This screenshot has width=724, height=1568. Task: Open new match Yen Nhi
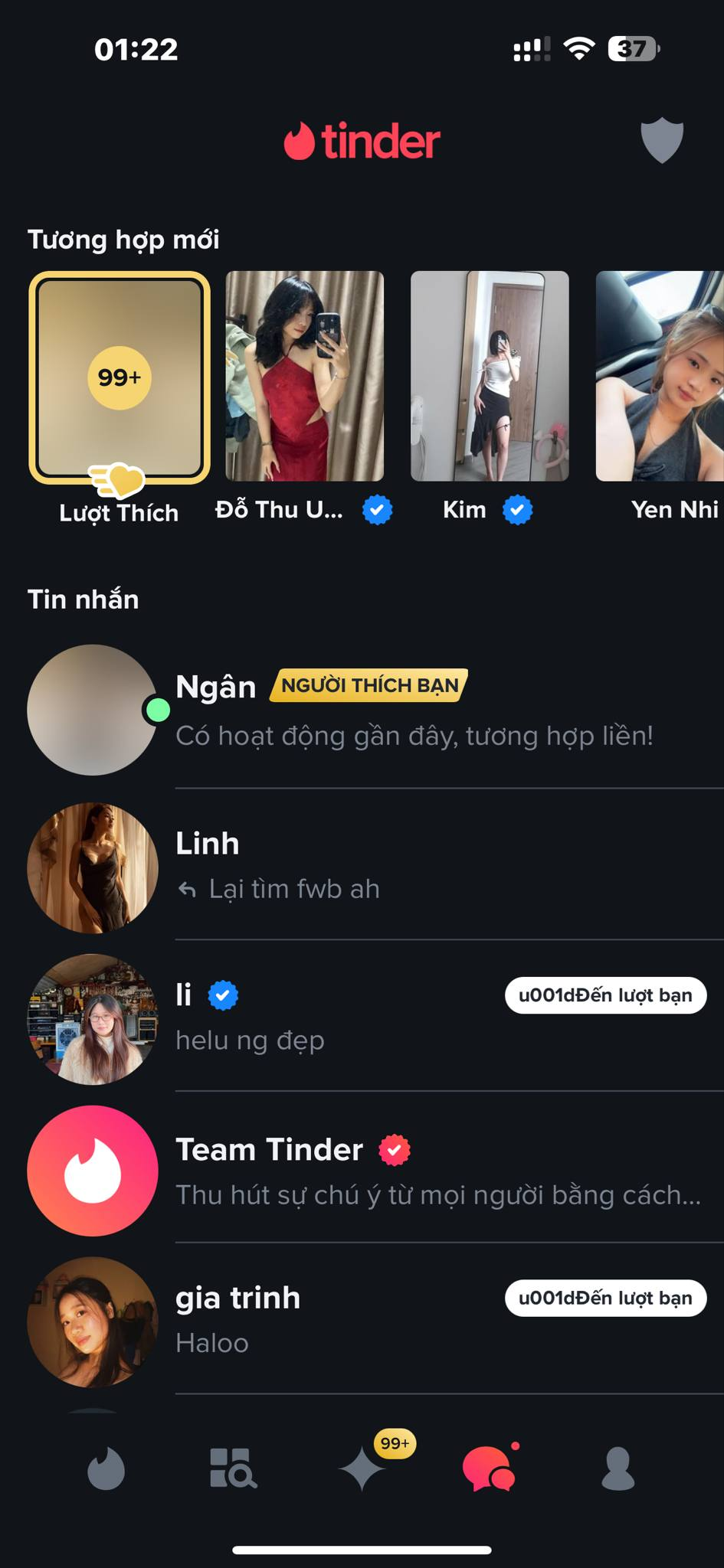[660, 377]
